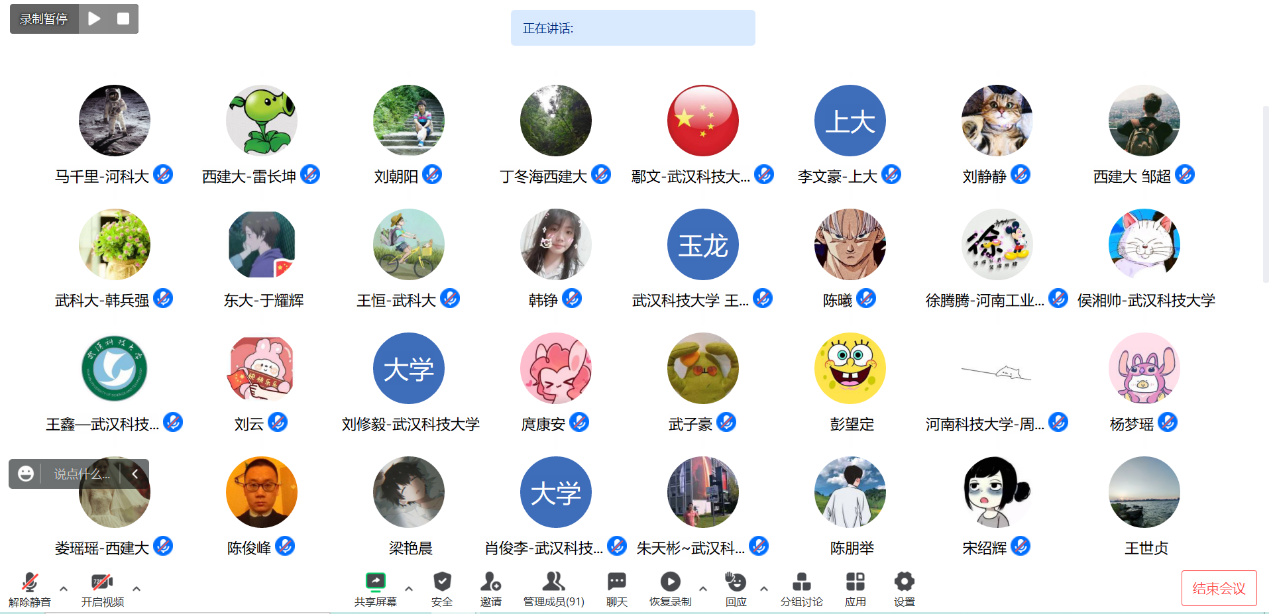Open 设置 settings

[904, 588]
